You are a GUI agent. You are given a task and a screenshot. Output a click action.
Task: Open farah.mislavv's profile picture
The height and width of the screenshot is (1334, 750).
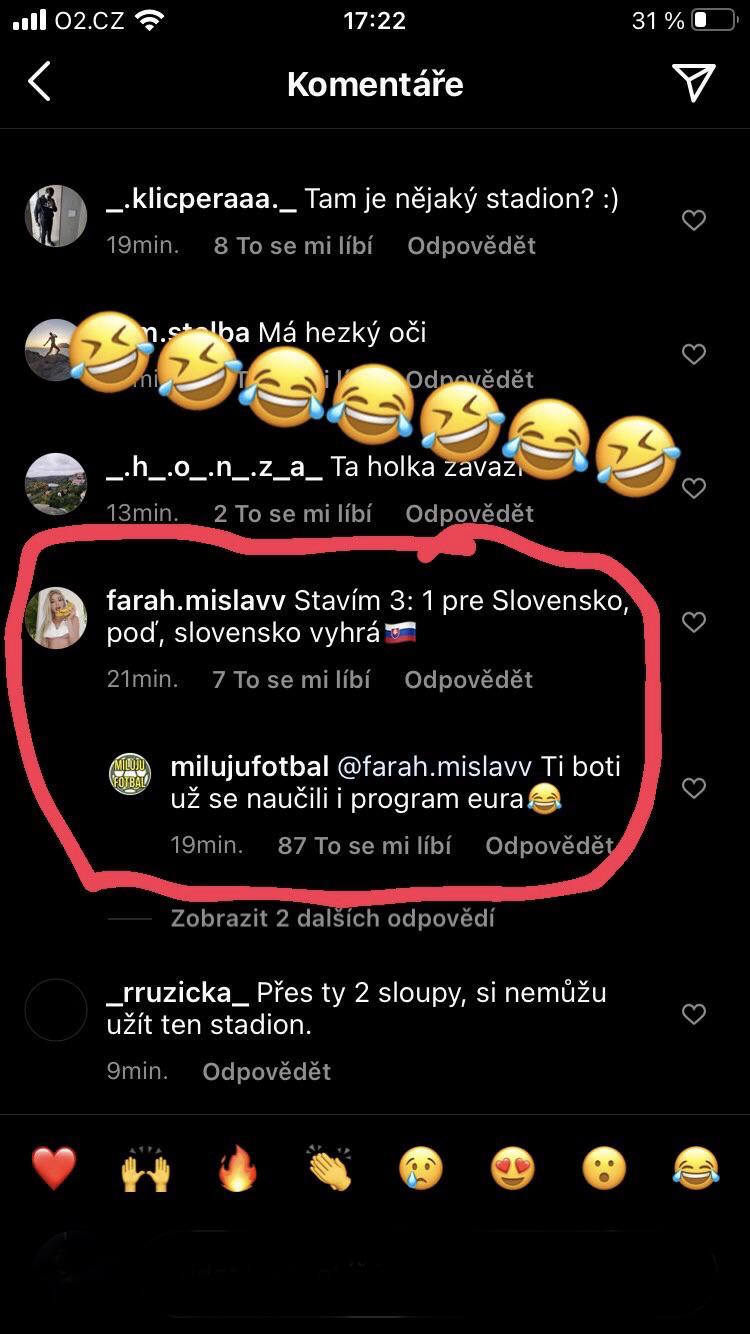(56, 617)
